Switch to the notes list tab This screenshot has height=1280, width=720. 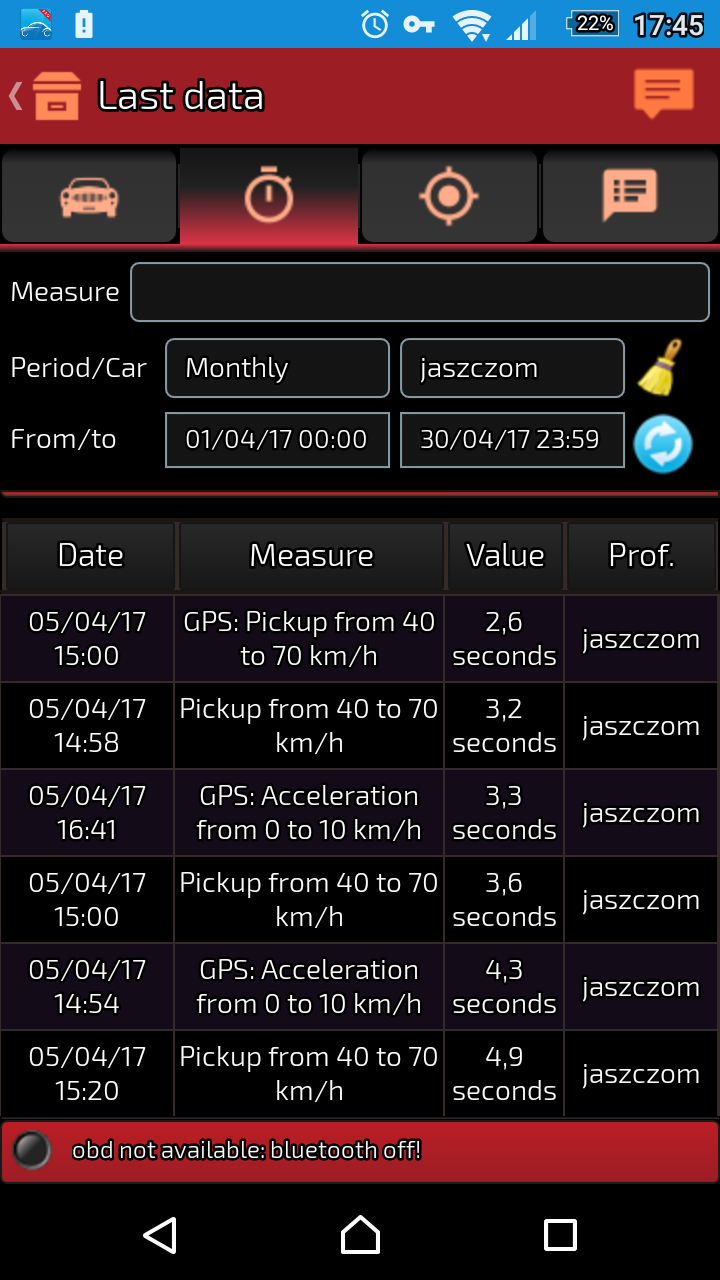click(x=630, y=197)
